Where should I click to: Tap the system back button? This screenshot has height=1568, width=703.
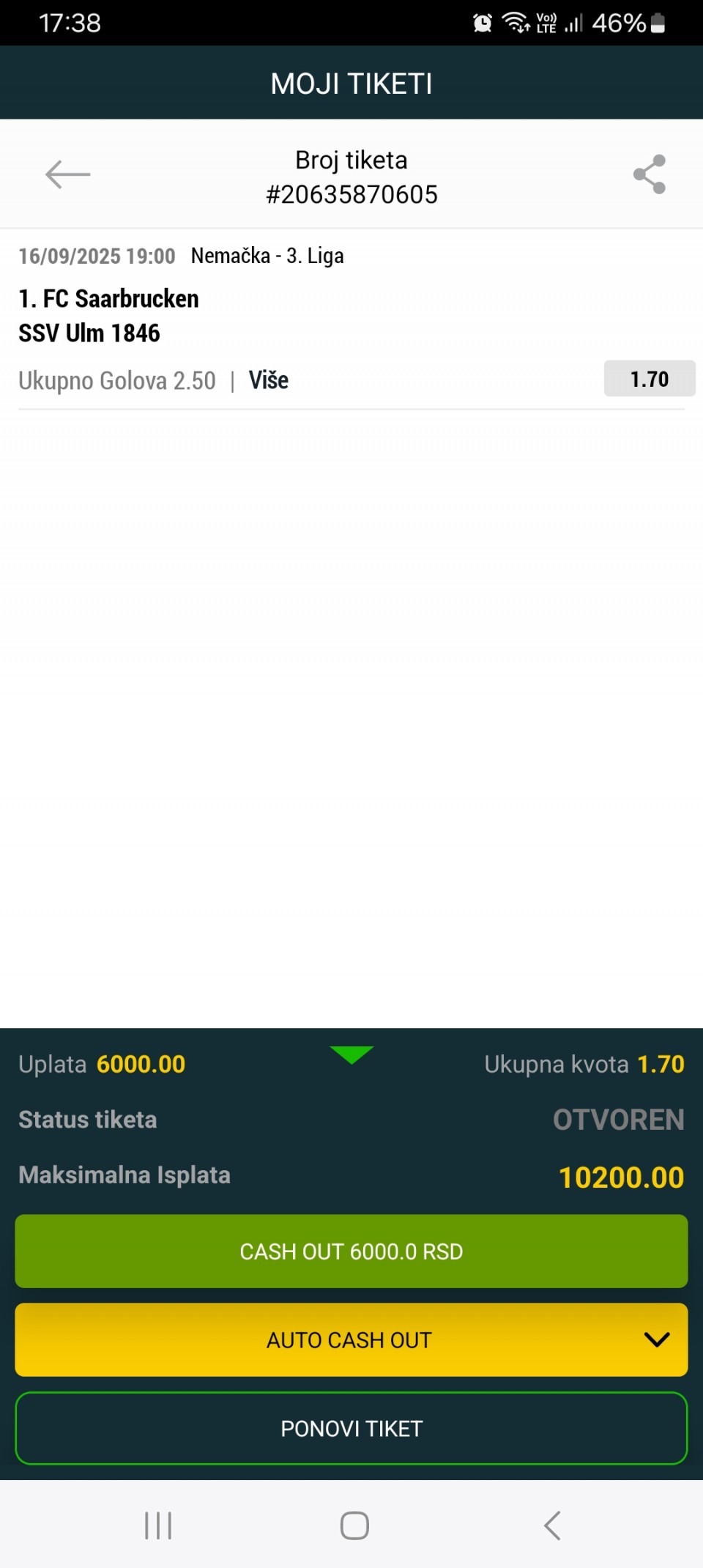(552, 1526)
